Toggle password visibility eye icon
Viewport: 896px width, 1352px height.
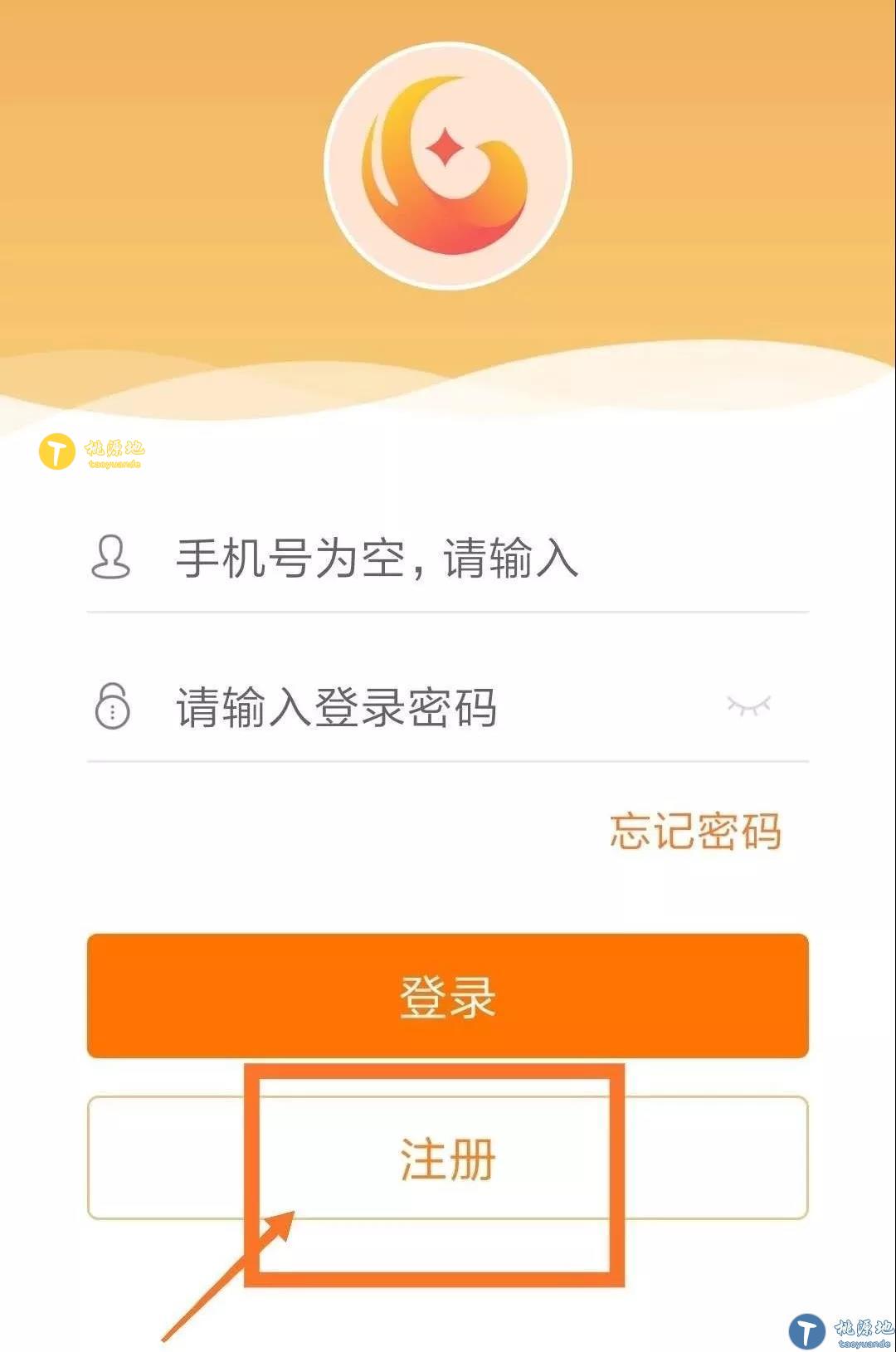click(x=748, y=705)
